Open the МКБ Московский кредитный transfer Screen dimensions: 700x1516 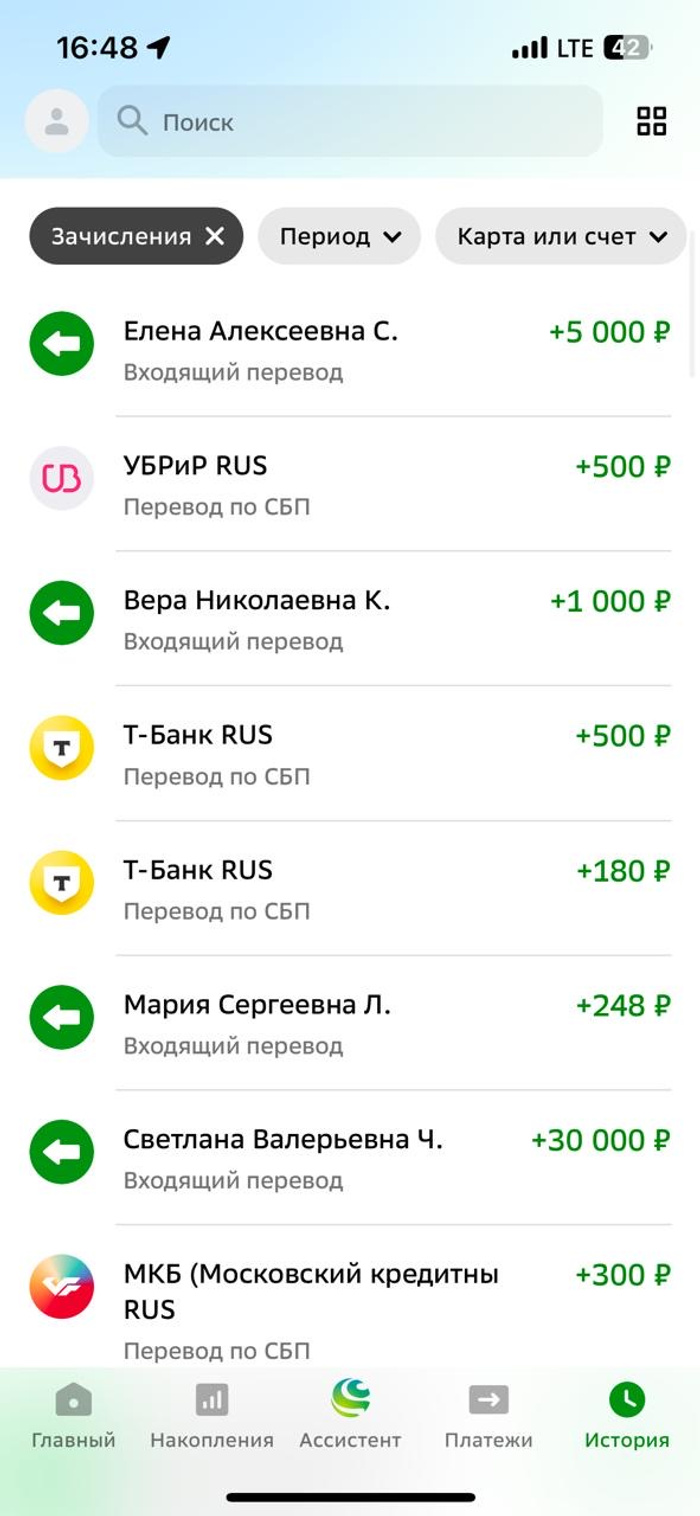tap(350, 1300)
